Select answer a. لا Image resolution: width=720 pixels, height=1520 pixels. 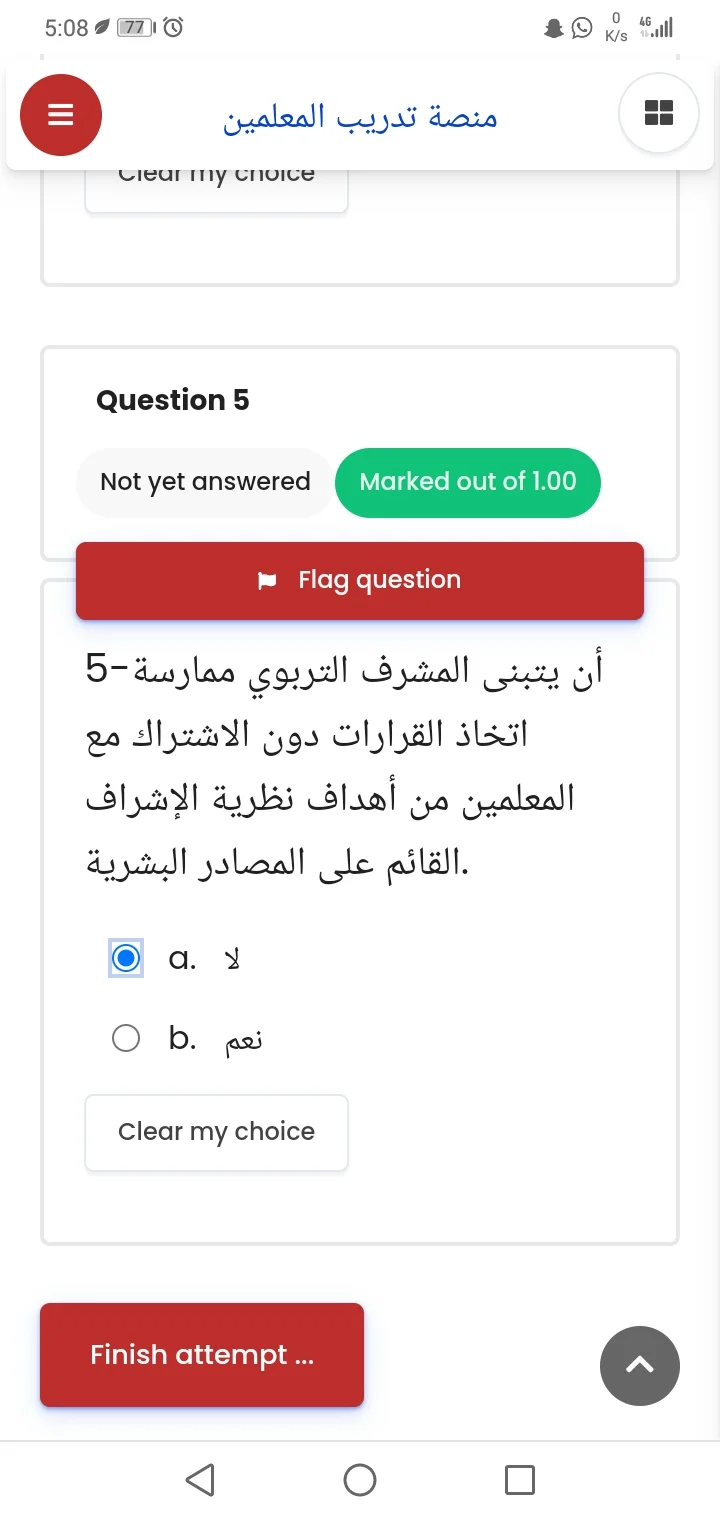click(x=126, y=959)
